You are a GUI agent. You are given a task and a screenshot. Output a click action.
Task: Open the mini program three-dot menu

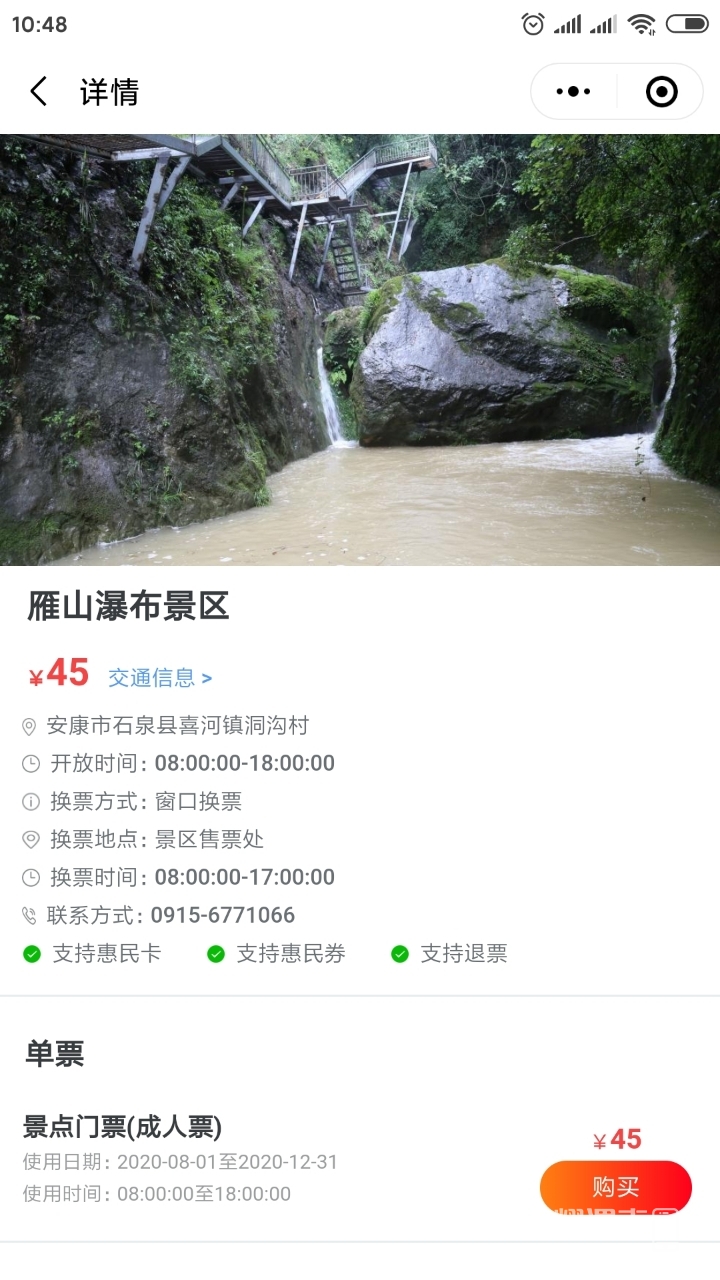[x=573, y=92]
